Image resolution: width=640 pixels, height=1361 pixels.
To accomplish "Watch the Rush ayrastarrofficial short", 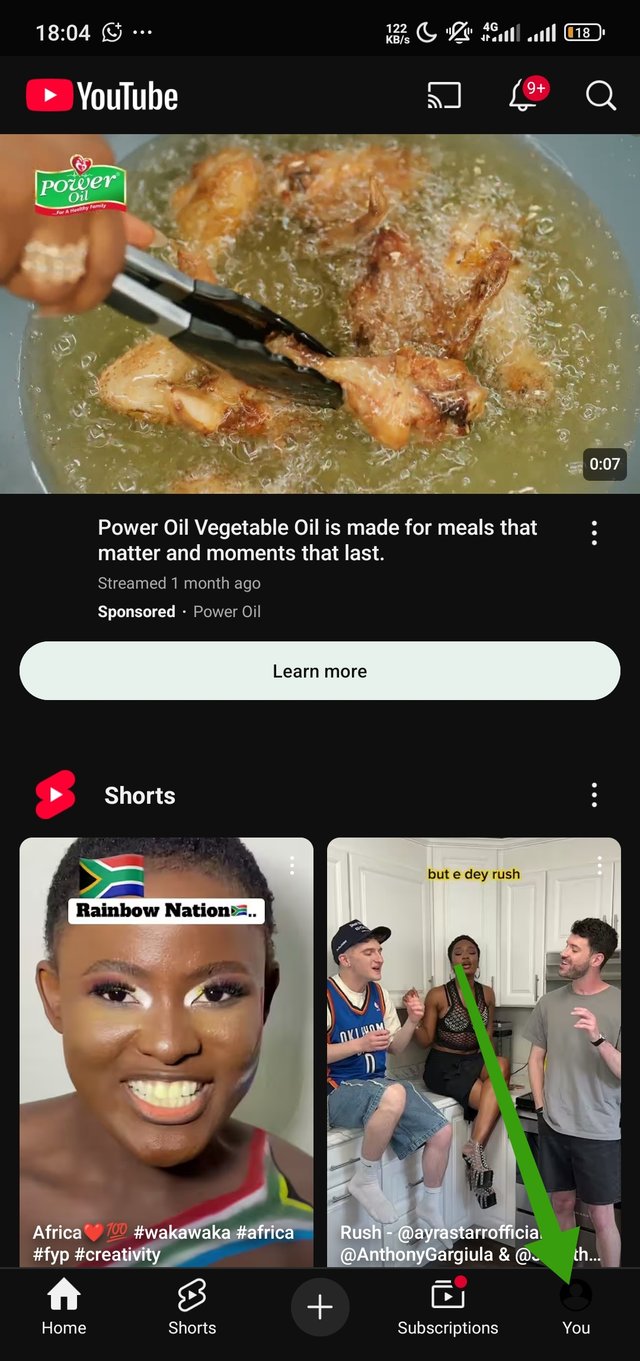I will click(x=474, y=1050).
